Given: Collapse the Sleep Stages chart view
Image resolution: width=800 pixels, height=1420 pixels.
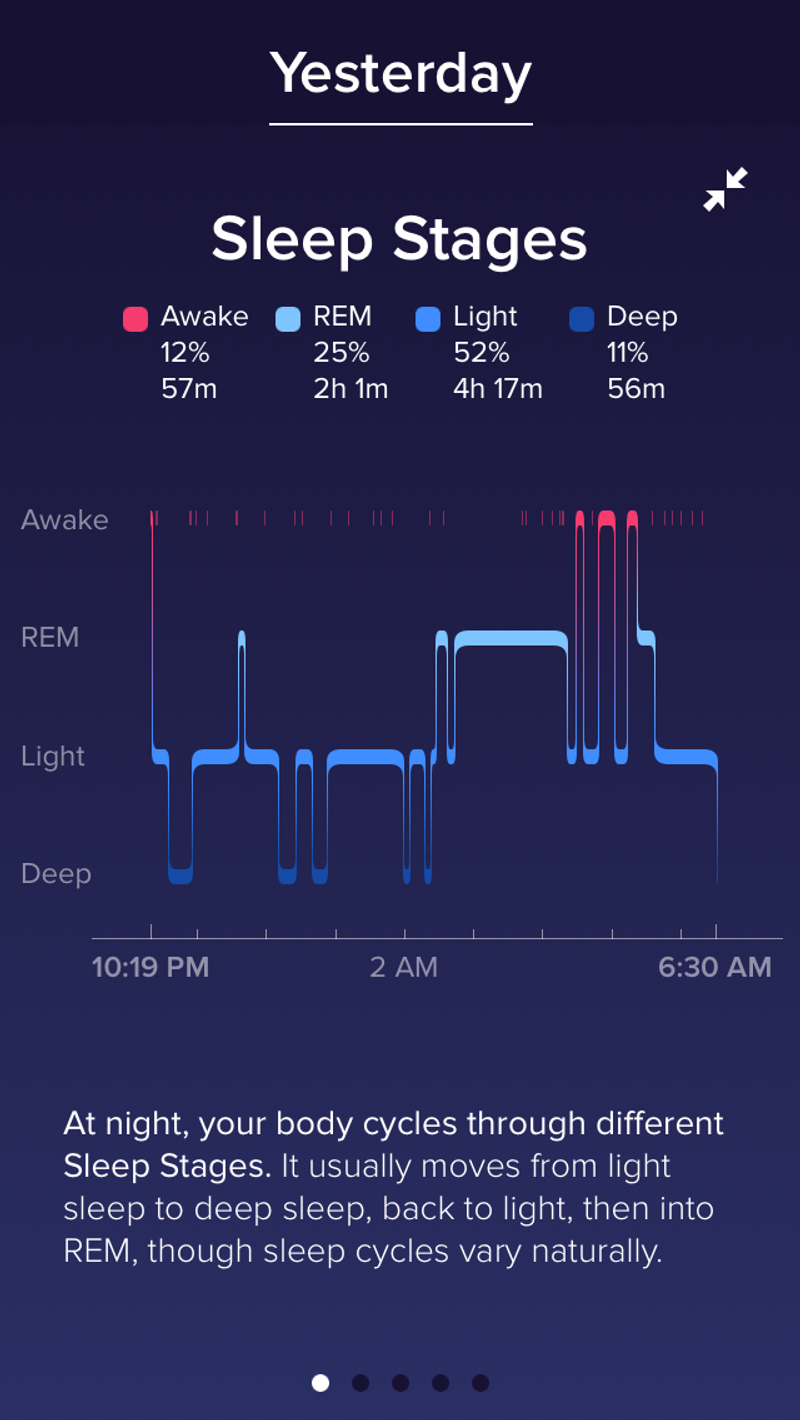Looking at the screenshot, I should [x=727, y=188].
